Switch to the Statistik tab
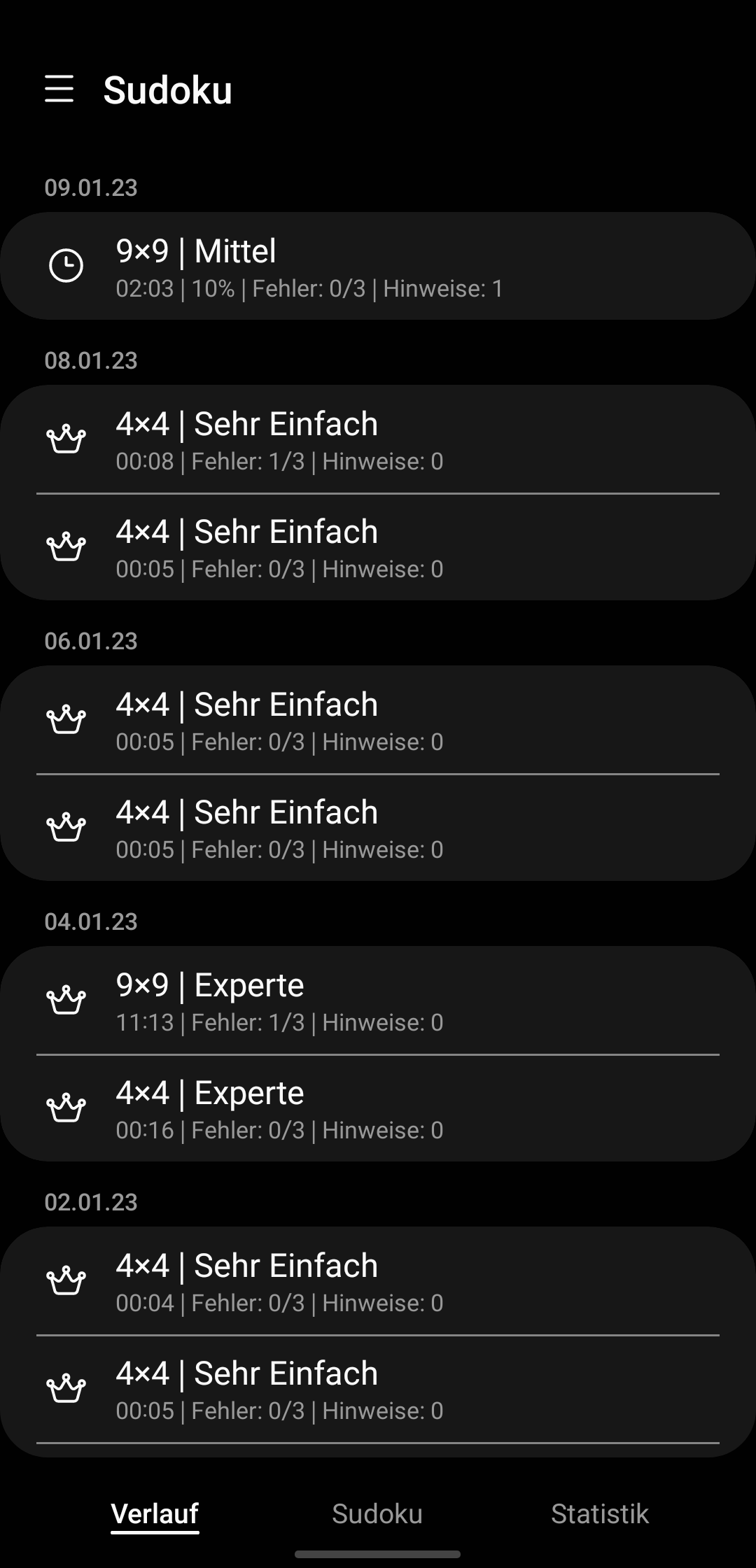 click(x=600, y=1513)
